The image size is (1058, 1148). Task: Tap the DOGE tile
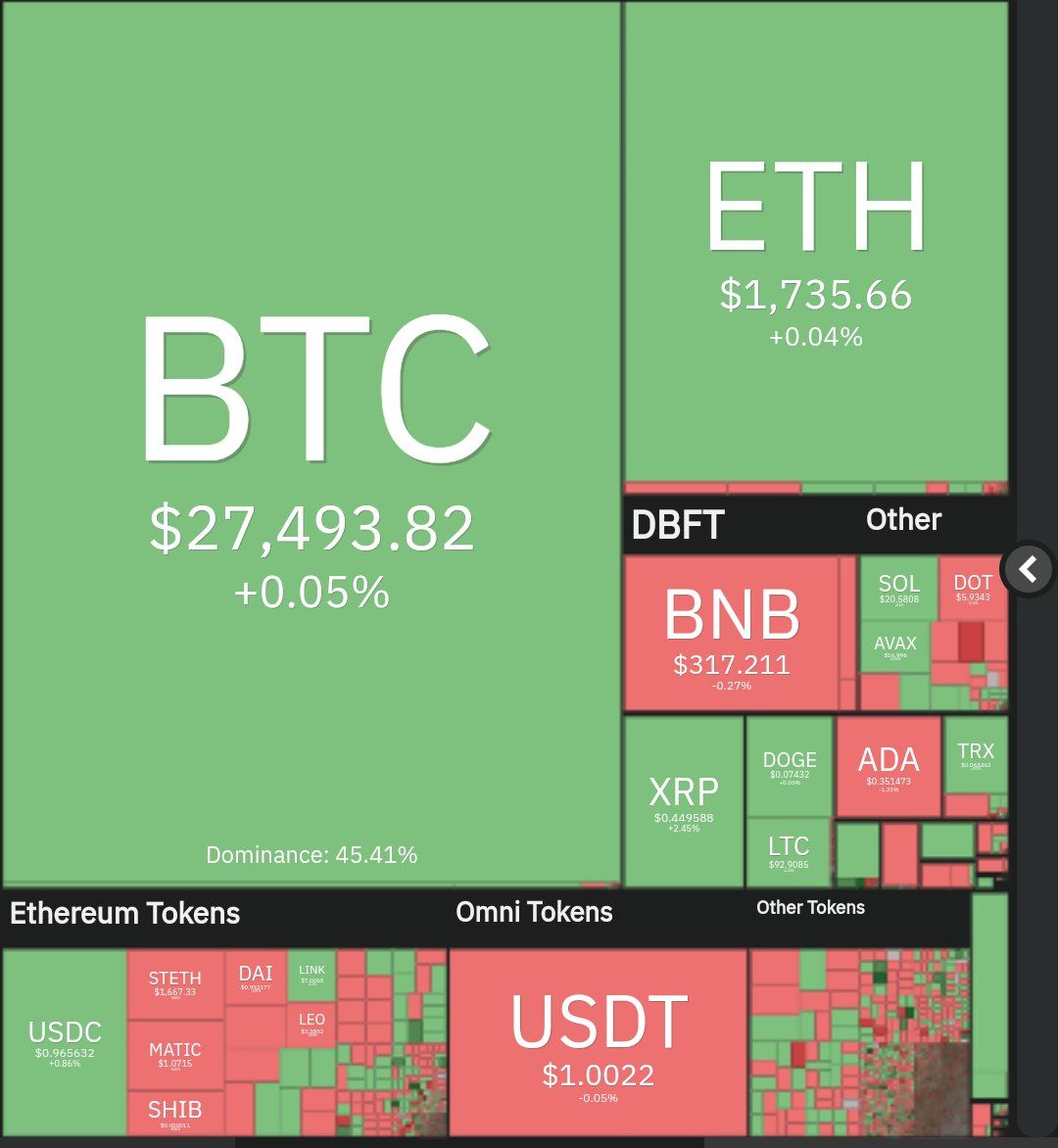(x=790, y=767)
